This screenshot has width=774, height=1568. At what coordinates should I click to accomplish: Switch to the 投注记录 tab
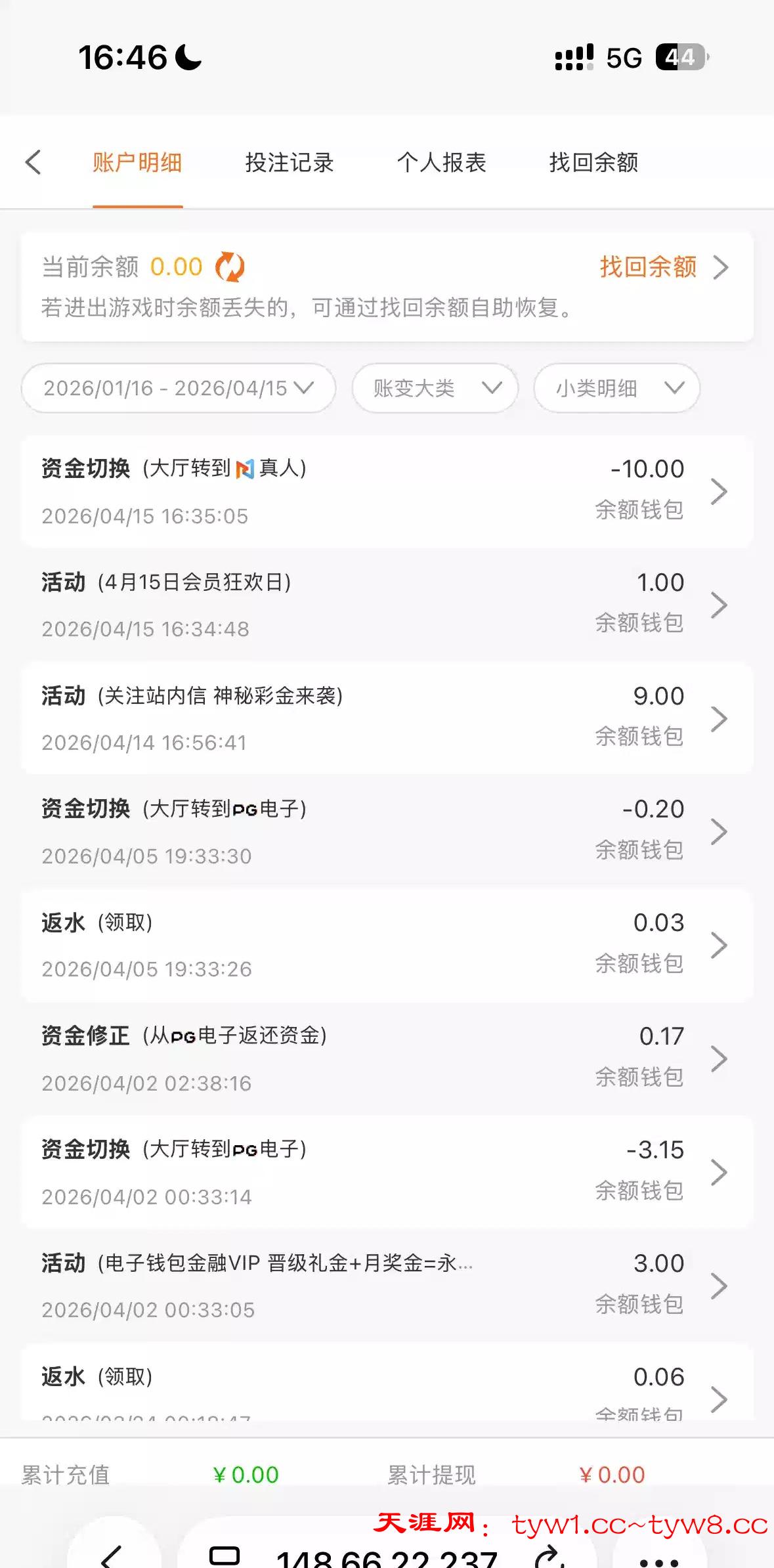tap(290, 162)
